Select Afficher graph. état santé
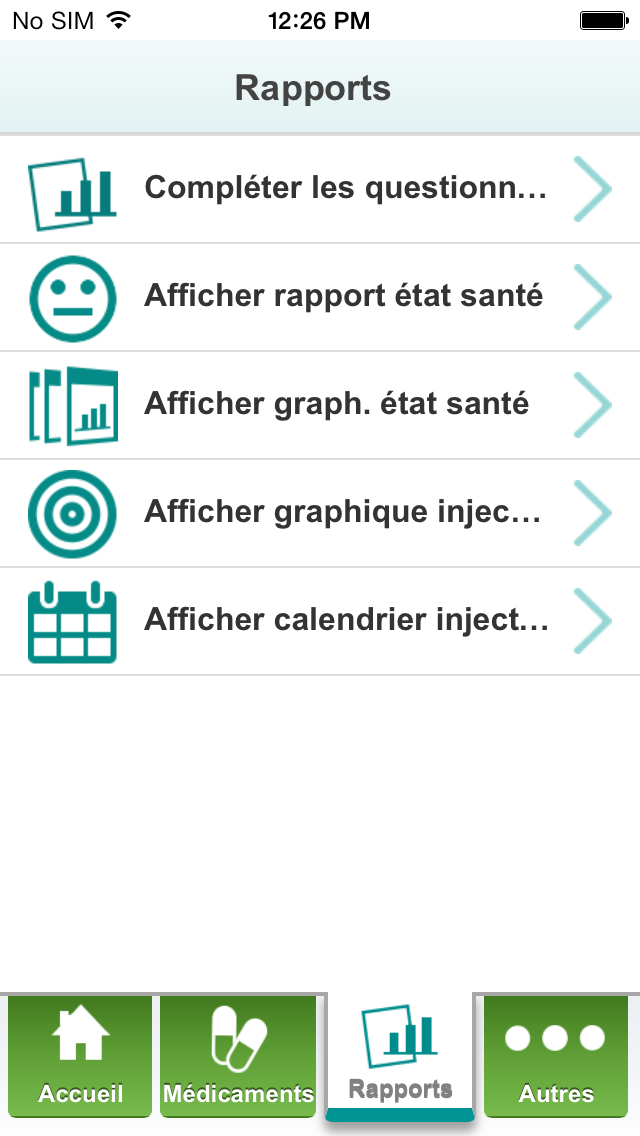 [x=320, y=404]
